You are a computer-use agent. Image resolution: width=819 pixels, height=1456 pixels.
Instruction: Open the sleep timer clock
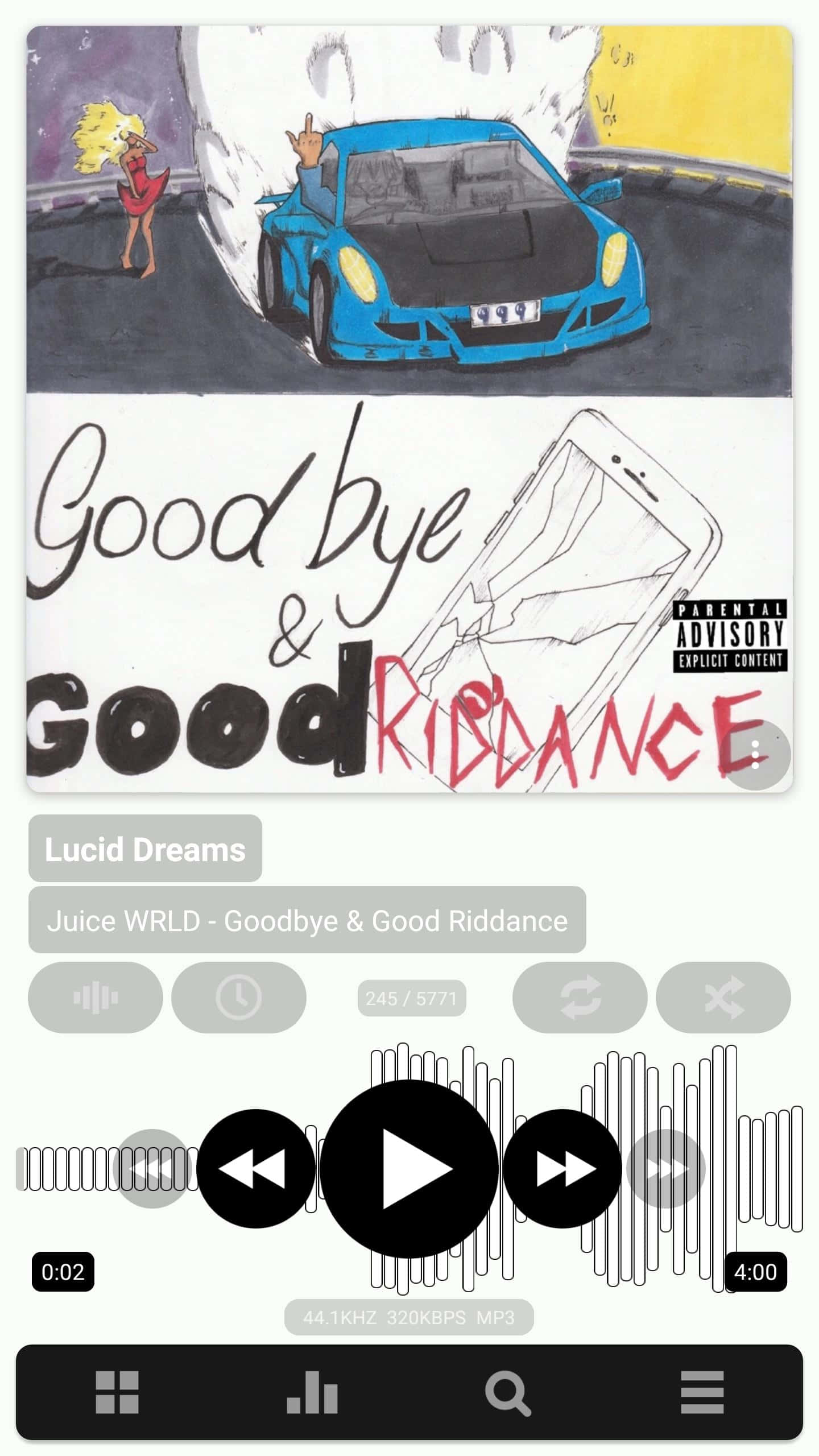coord(239,998)
